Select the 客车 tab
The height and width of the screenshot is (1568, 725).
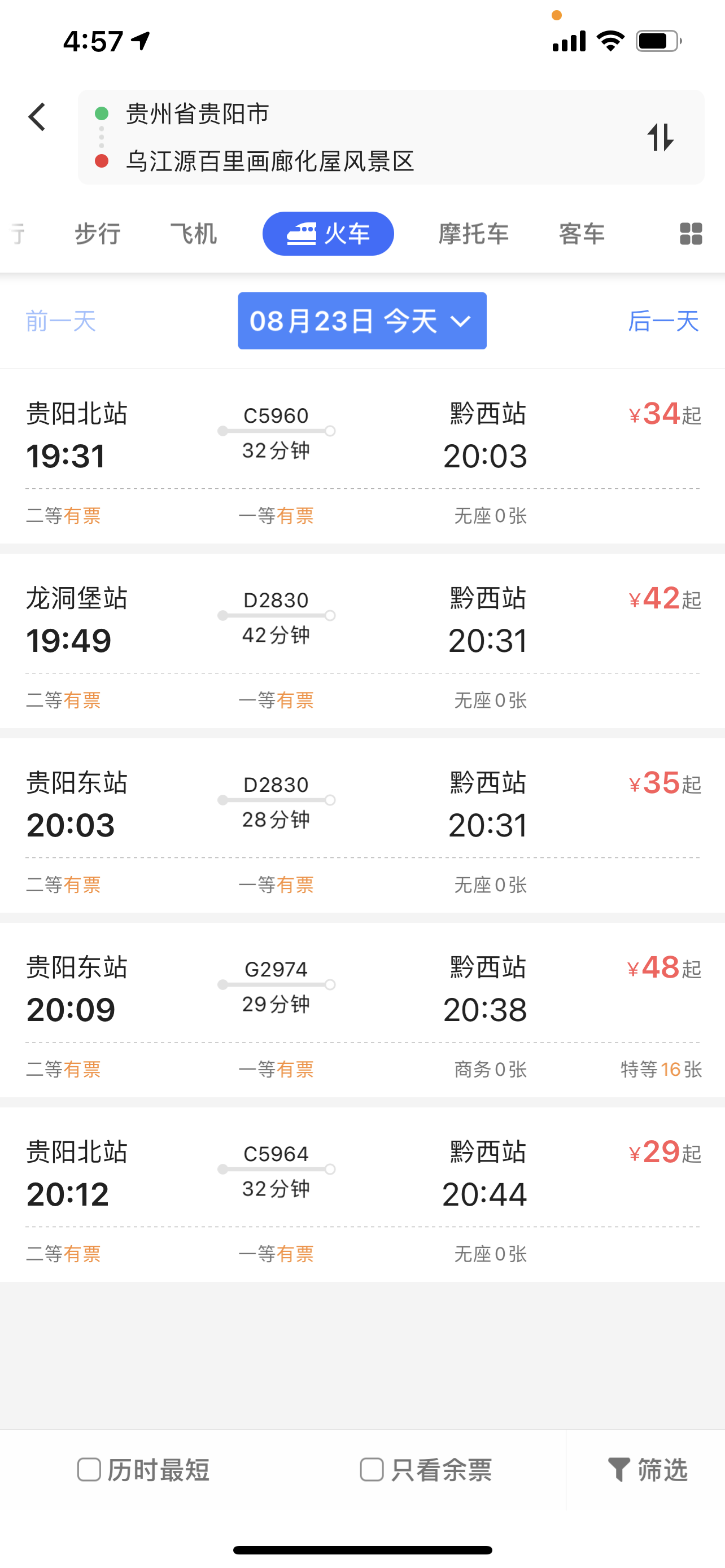coord(582,234)
